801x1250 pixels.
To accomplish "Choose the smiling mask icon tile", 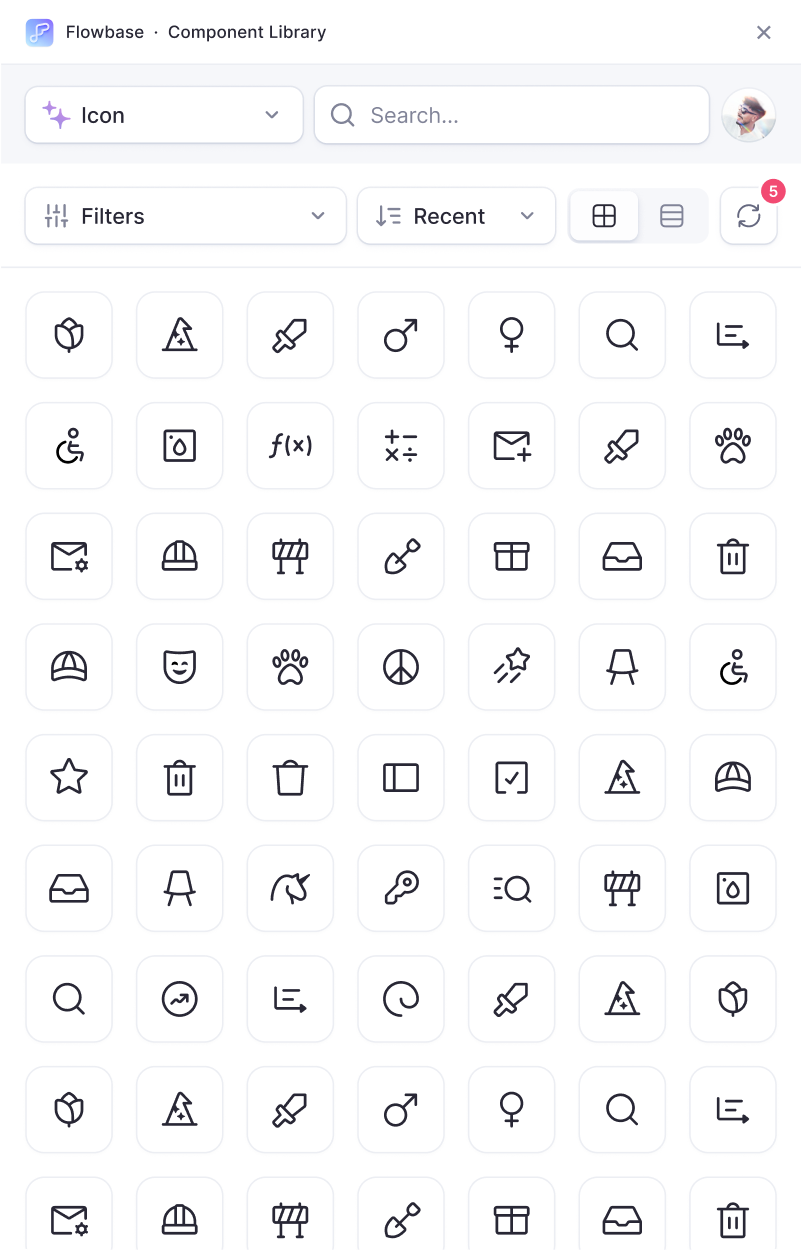I will coord(180,667).
